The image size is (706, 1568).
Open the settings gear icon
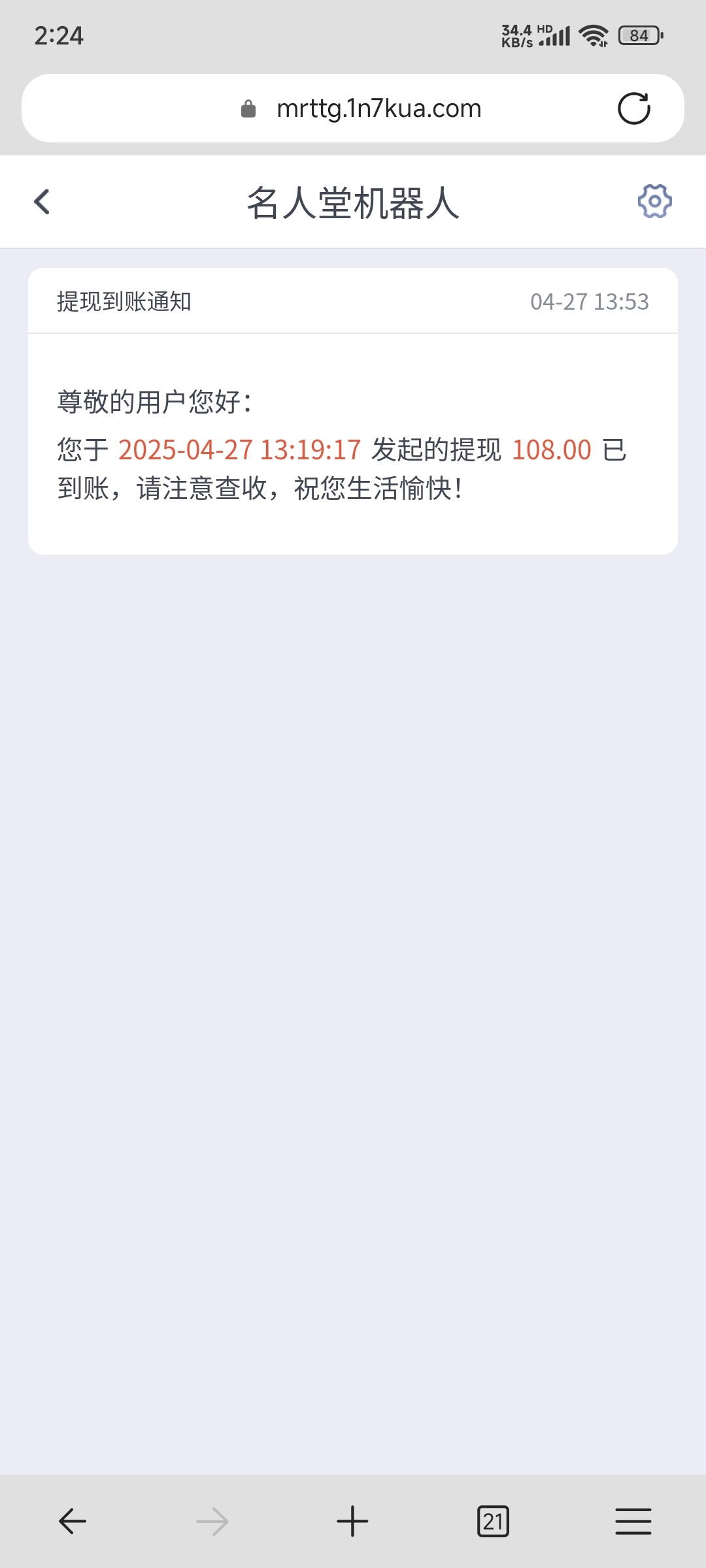coord(654,201)
